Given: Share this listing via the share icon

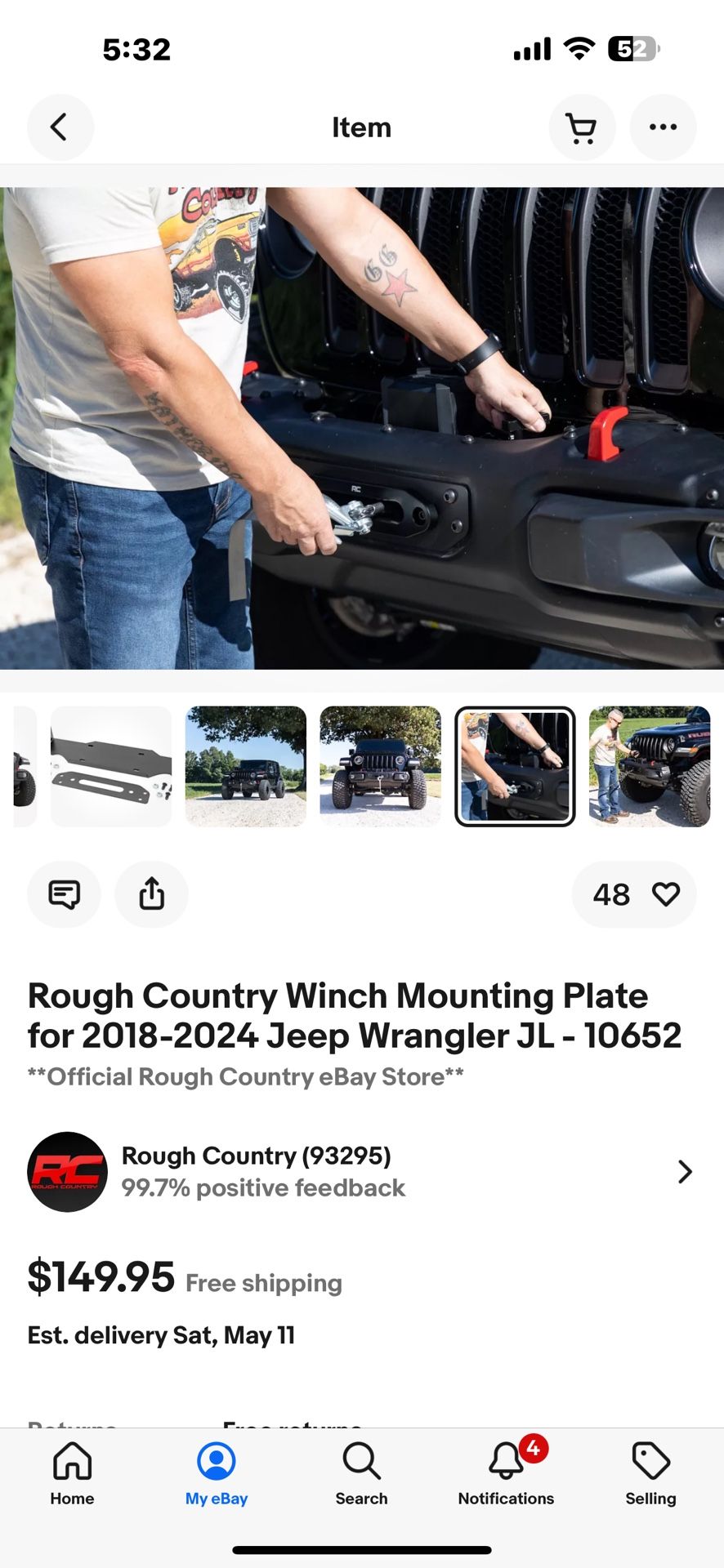Looking at the screenshot, I should pos(151,894).
